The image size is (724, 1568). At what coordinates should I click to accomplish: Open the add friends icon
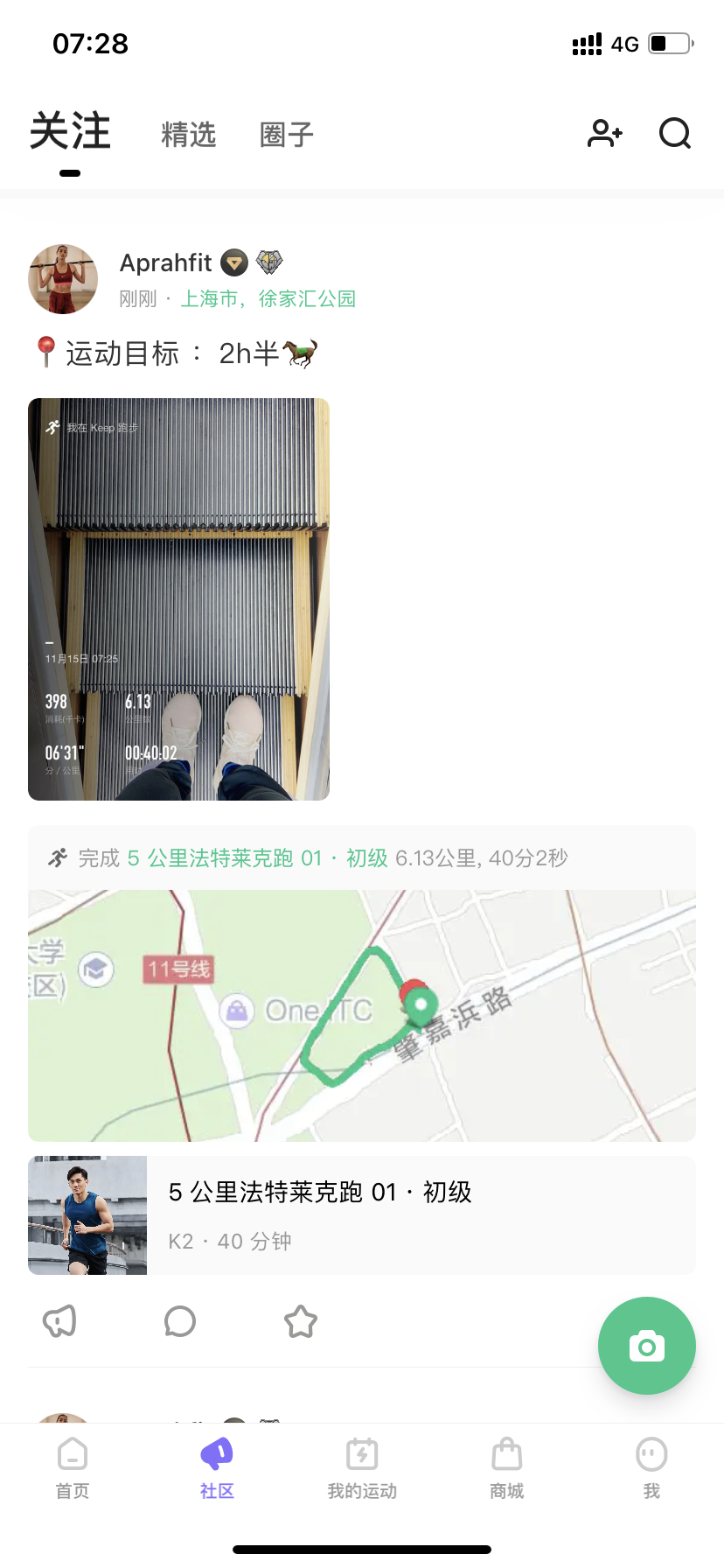tap(604, 133)
